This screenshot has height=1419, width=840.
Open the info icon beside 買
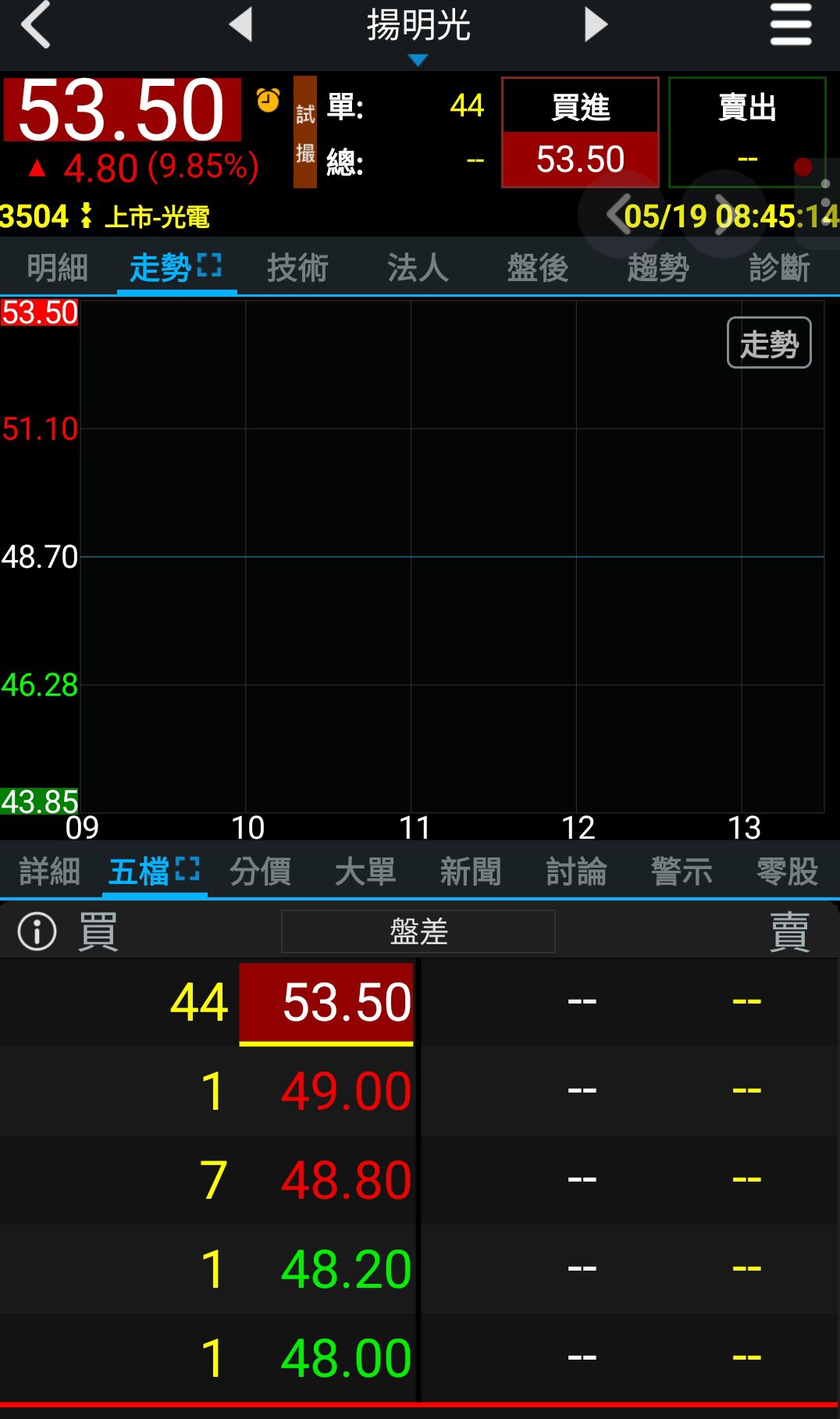click(x=37, y=931)
